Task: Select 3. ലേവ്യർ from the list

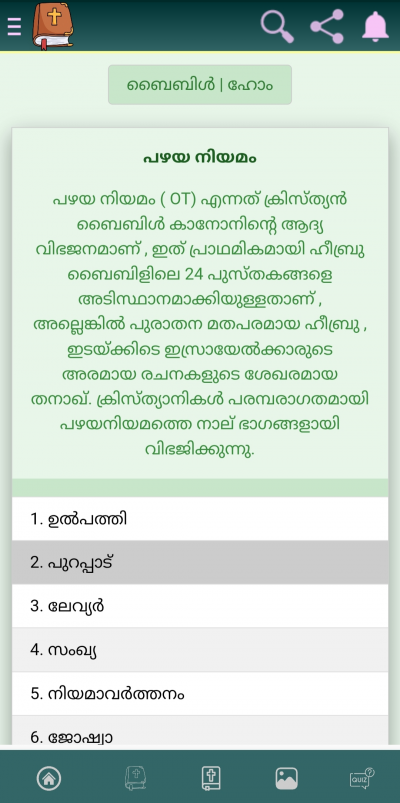Action: 200,606
